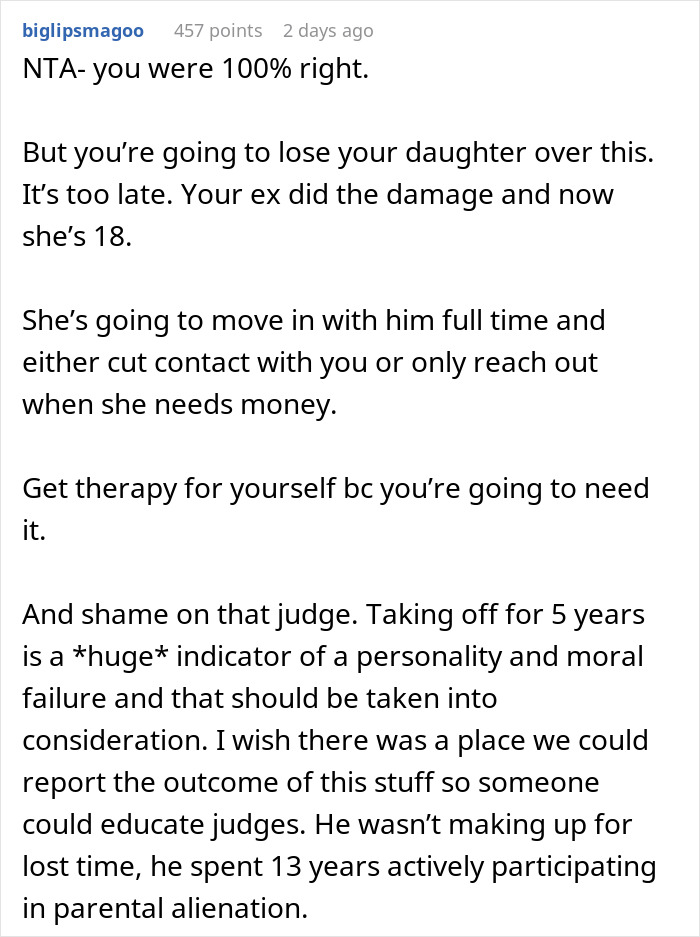Open biglipsmagoo's user profile

tap(83, 31)
